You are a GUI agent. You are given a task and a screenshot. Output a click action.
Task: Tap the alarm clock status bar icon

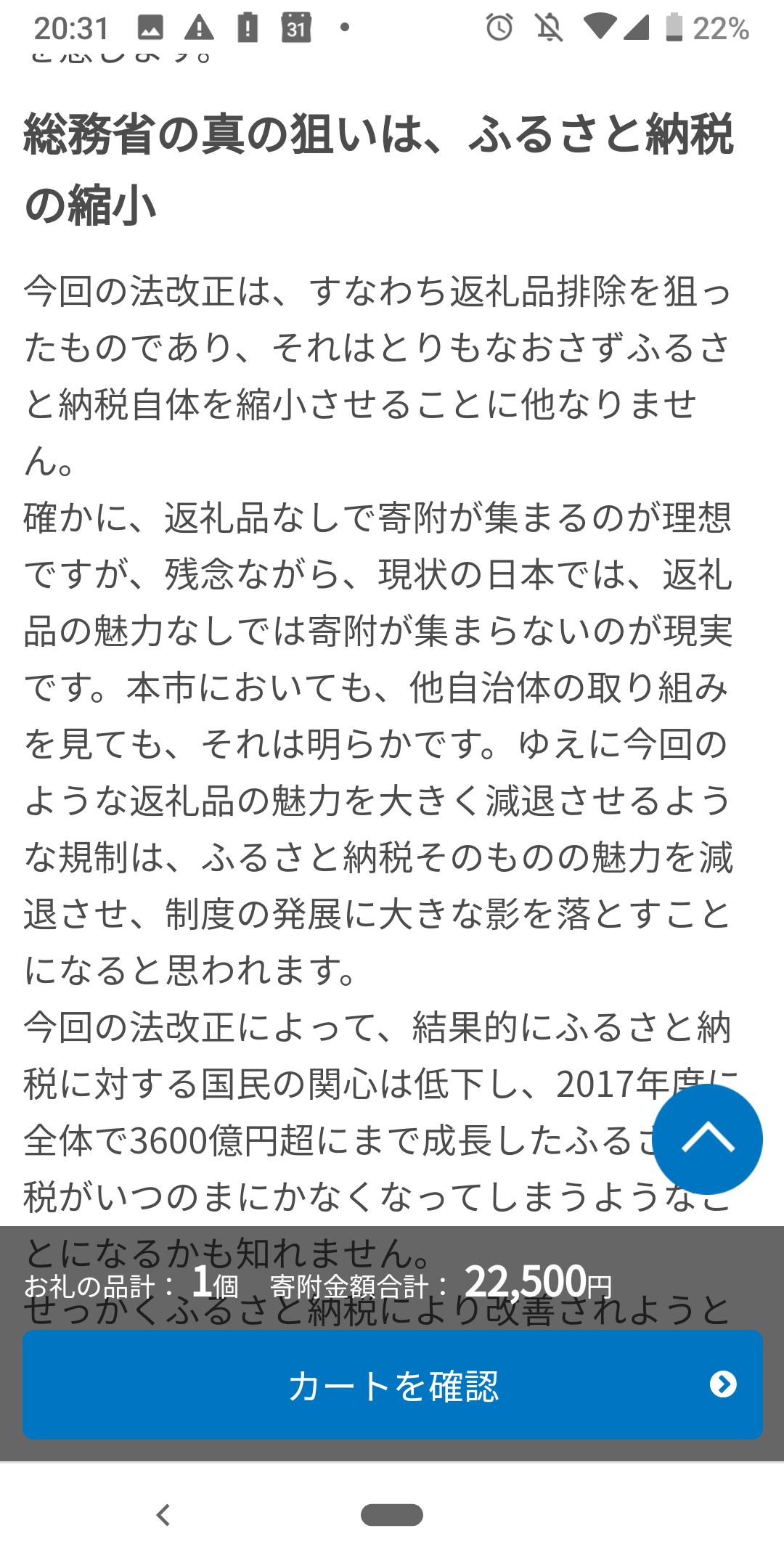[500, 27]
